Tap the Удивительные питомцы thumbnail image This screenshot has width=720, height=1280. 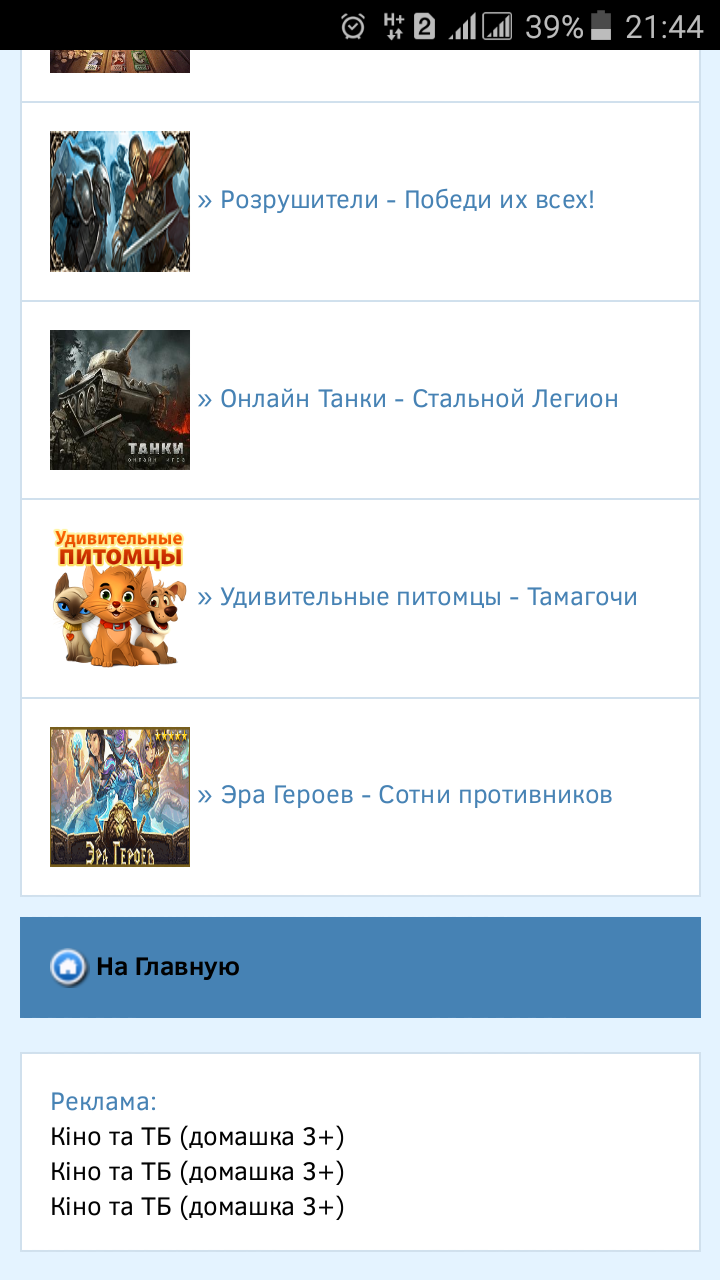pos(120,598)
